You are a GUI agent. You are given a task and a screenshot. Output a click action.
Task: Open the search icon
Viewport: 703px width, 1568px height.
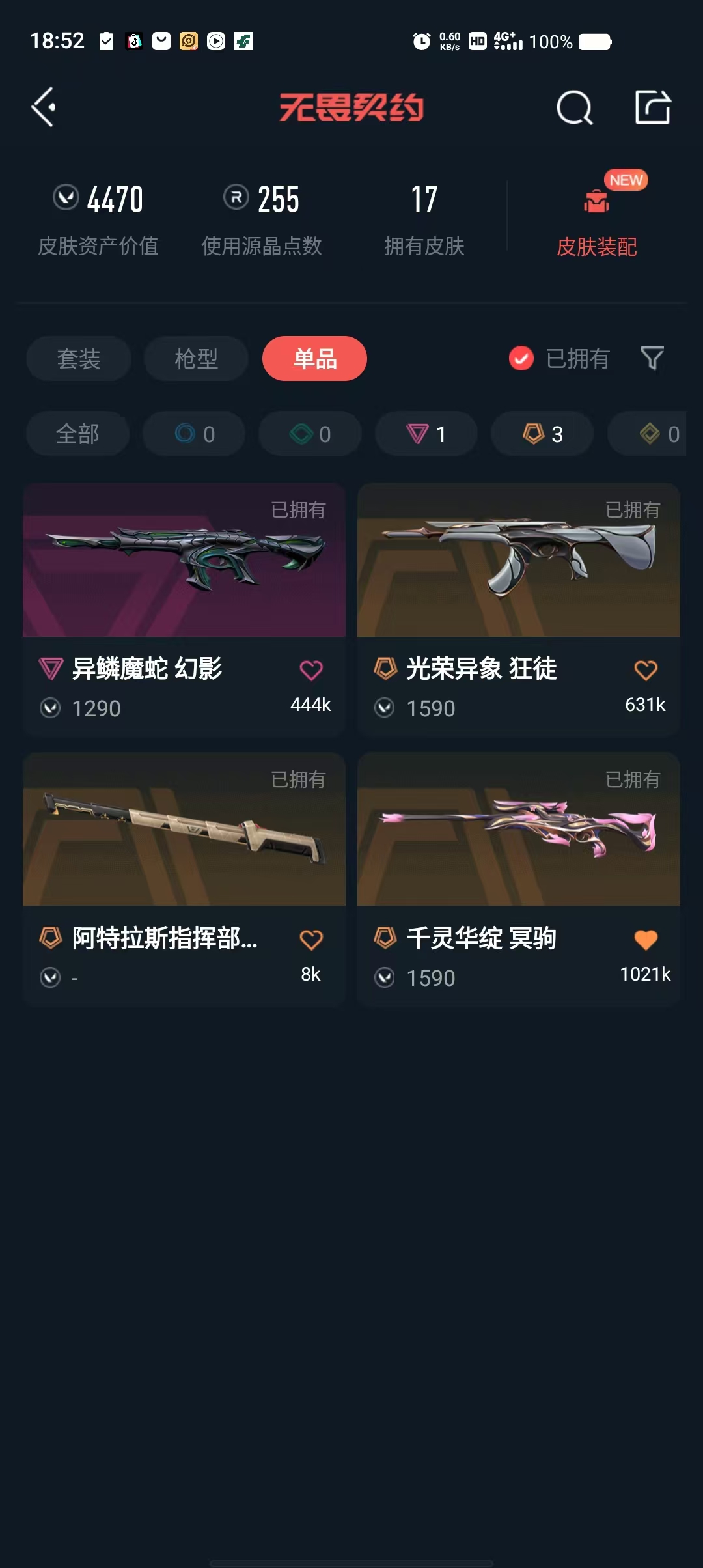pos(574,107)
